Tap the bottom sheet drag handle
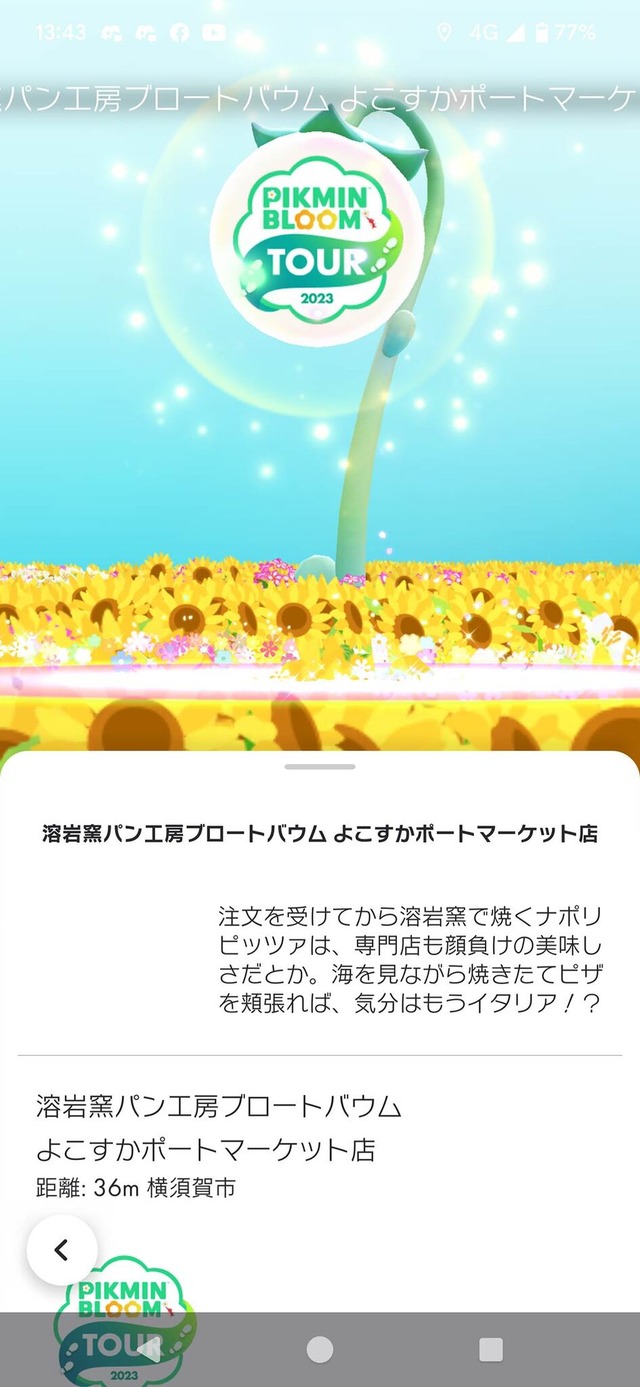Image resolution: width=640 pixels, height=1387 pixels. coord(320,767)
